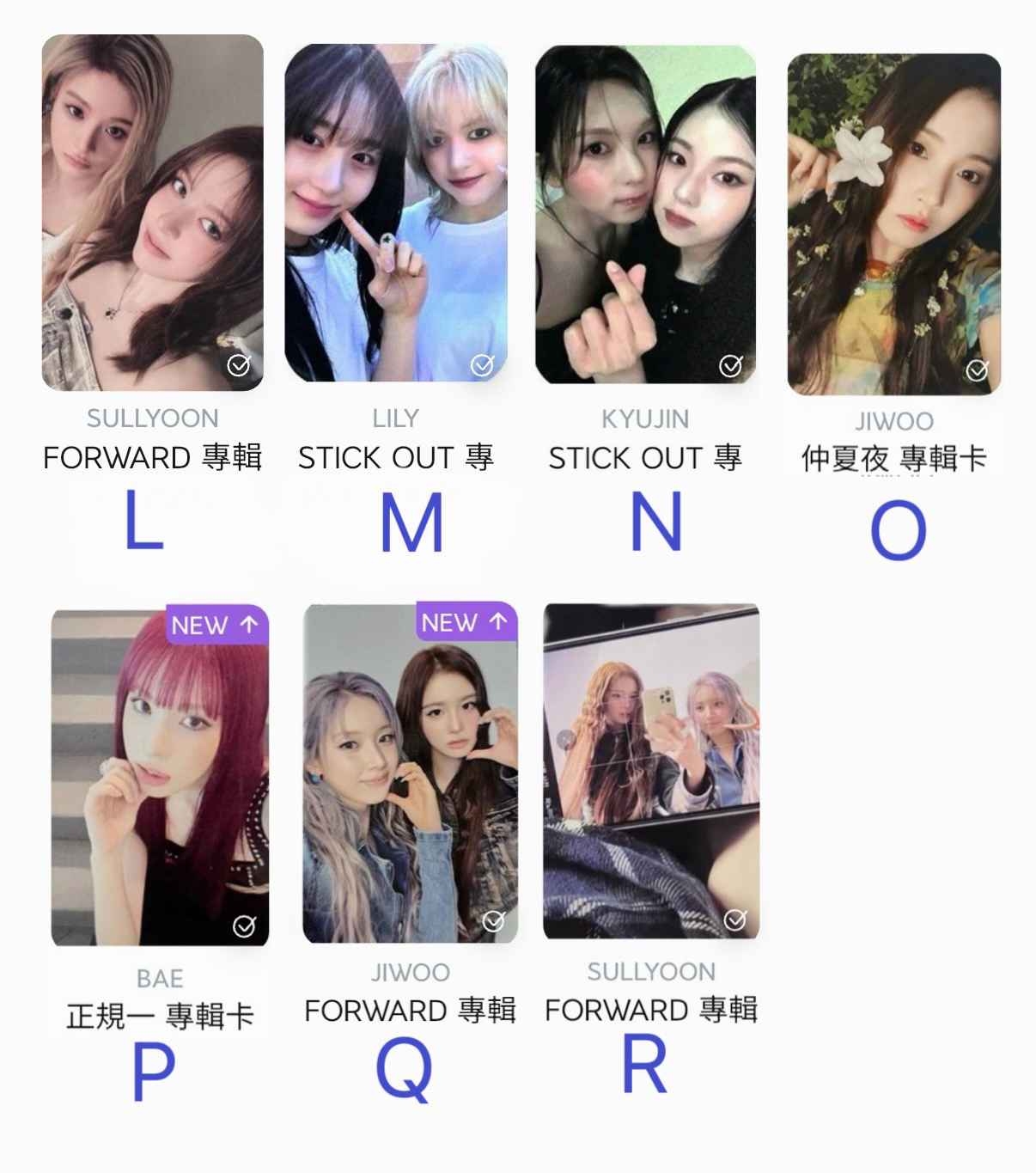Select the checkmark on Sullyoon's mirror selfie card
Screen dimensions: 1036x1173
click(736, 921)
